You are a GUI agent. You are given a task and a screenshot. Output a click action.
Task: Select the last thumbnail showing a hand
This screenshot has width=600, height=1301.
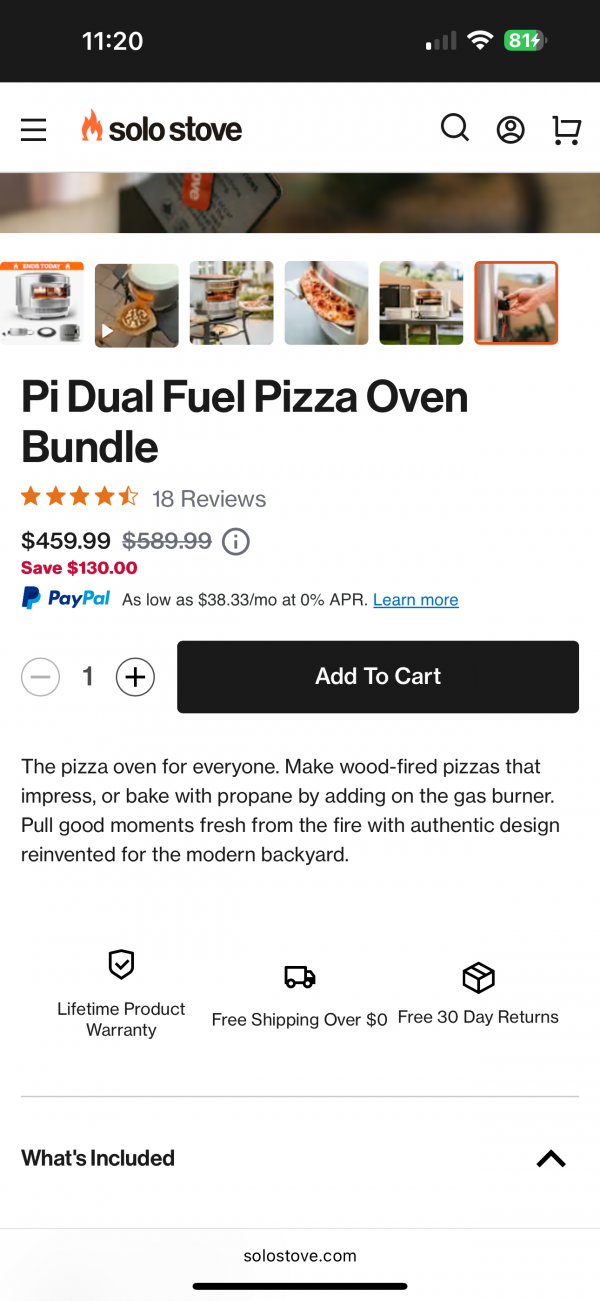pos(516,303)
